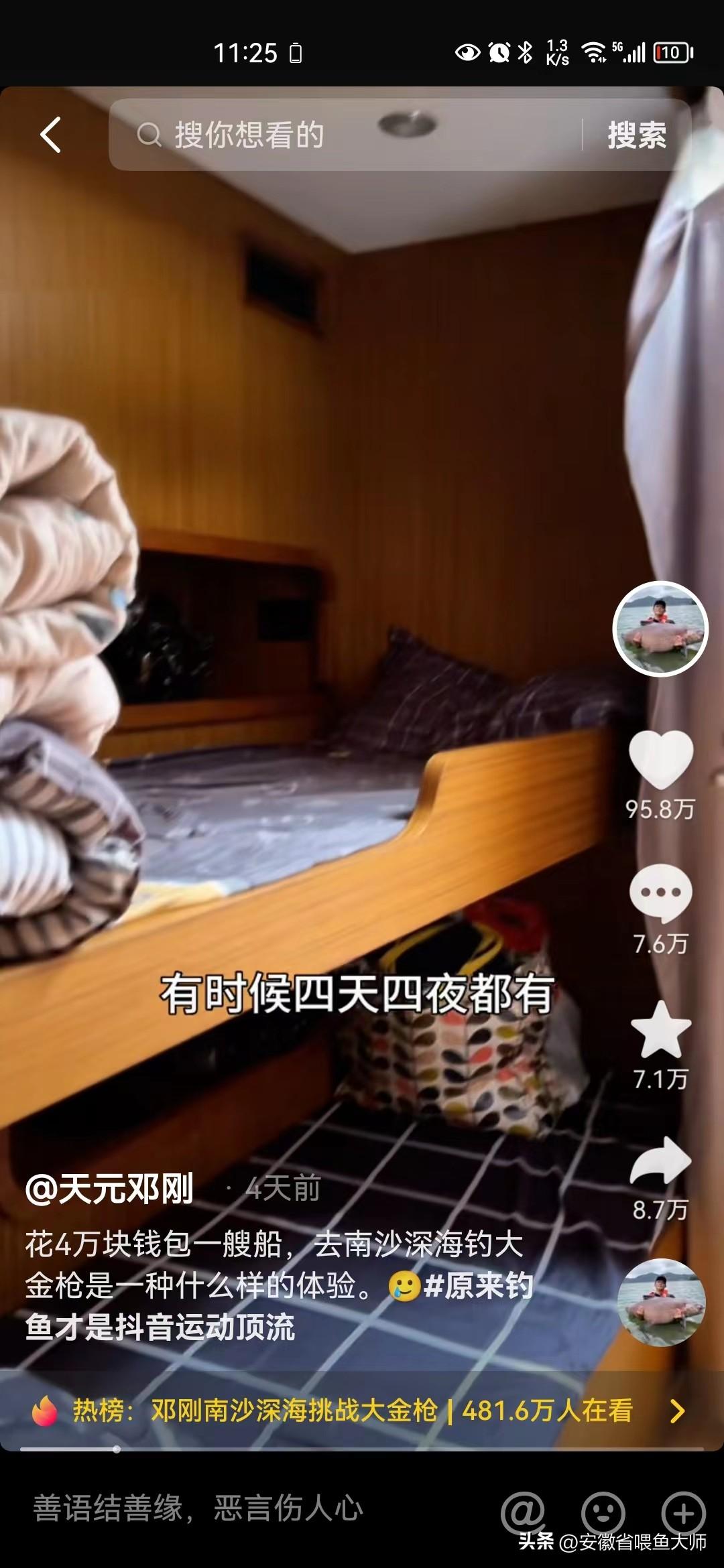Open the emoji picker
Screen dimensions: 724x1568
click(603, 1512)
